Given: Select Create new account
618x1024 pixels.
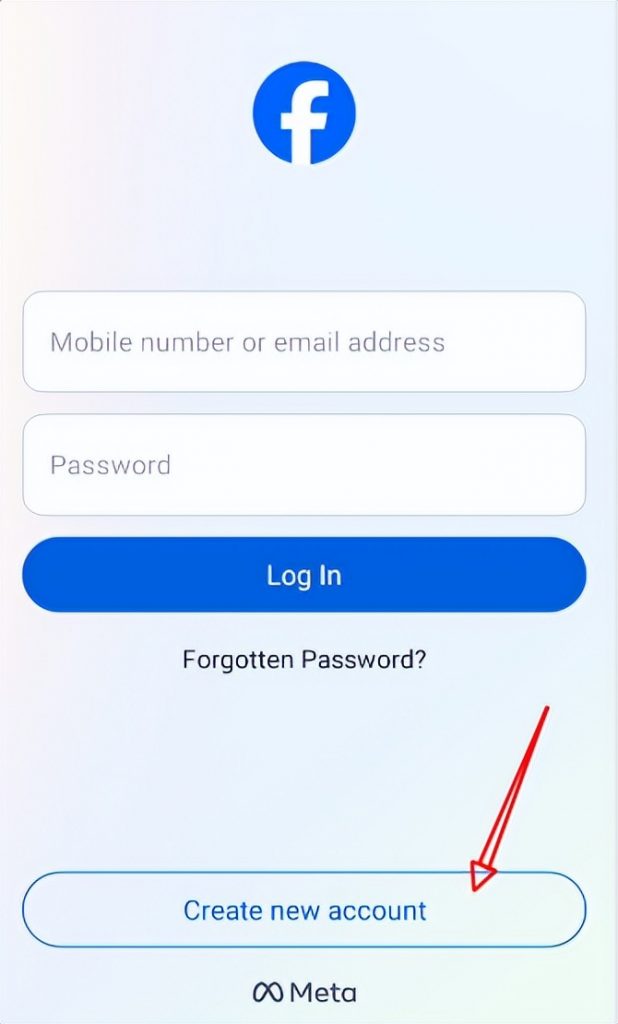Looking at the screenshot, I should click(x=304, y=909).
